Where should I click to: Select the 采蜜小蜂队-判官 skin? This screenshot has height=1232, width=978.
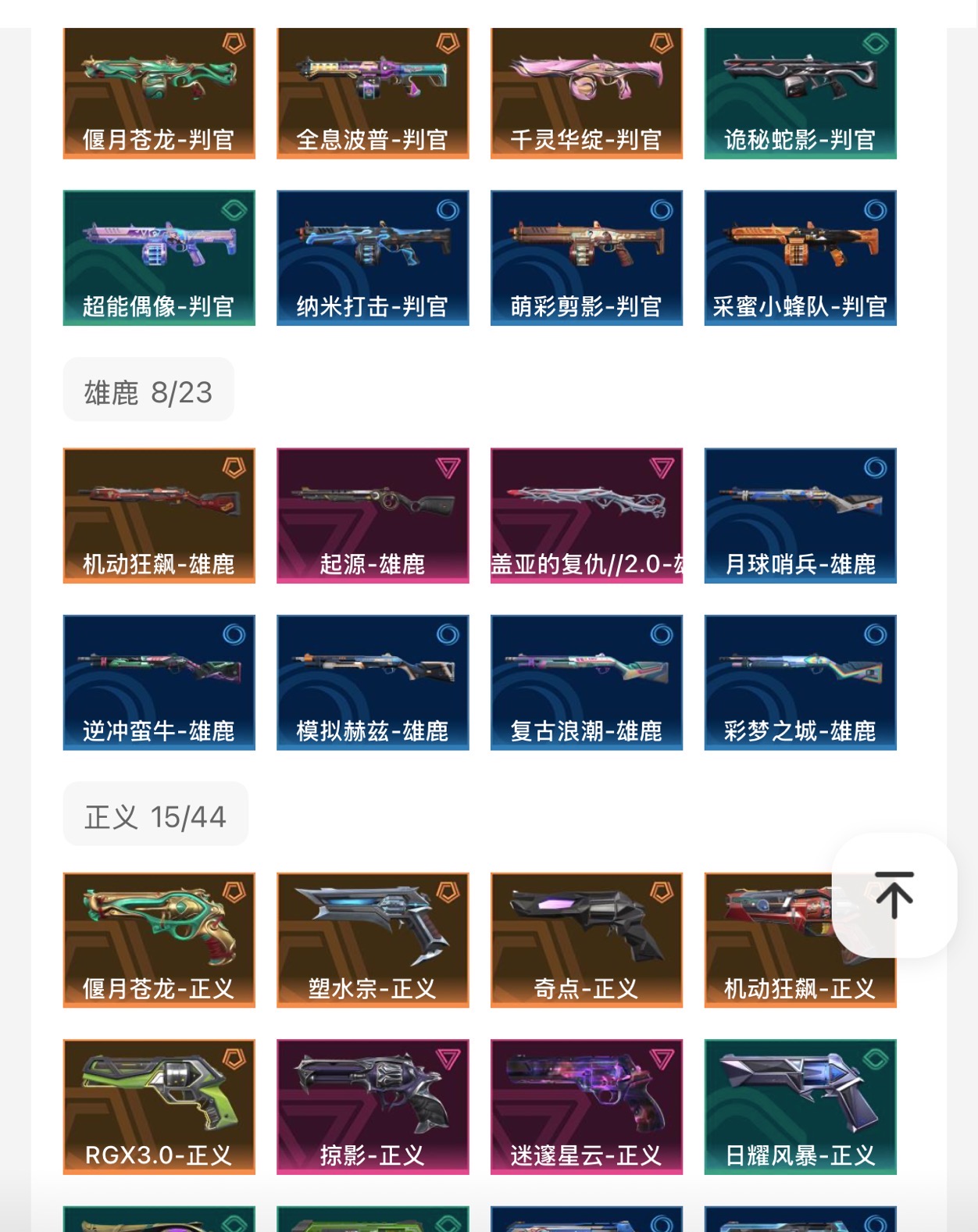click(800, 257)
